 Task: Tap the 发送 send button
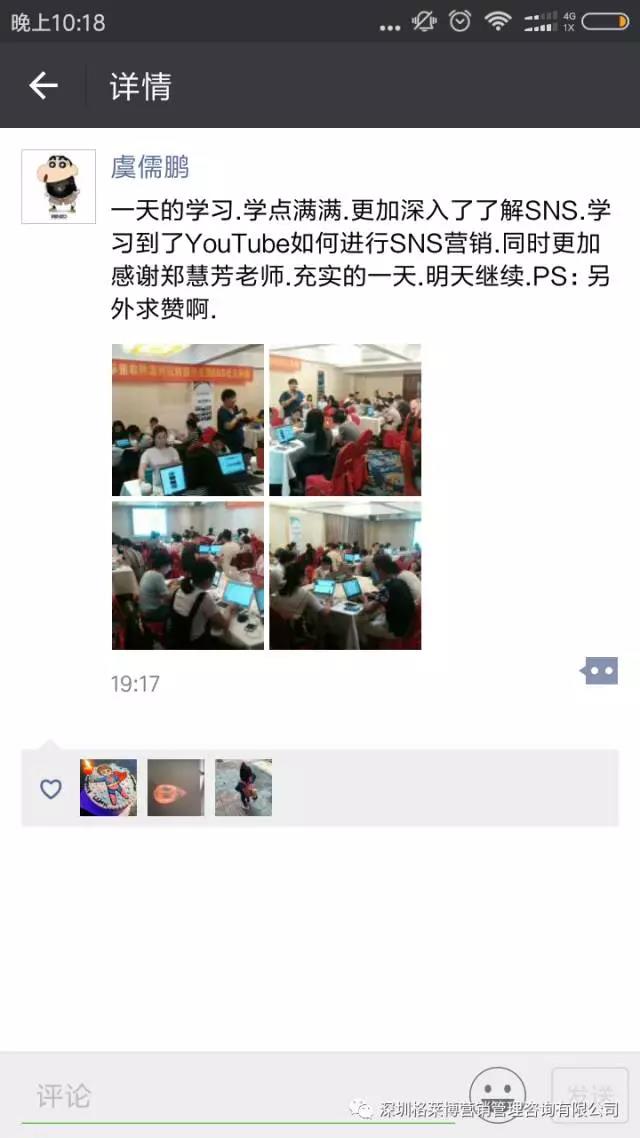(x=588, y=1094)
